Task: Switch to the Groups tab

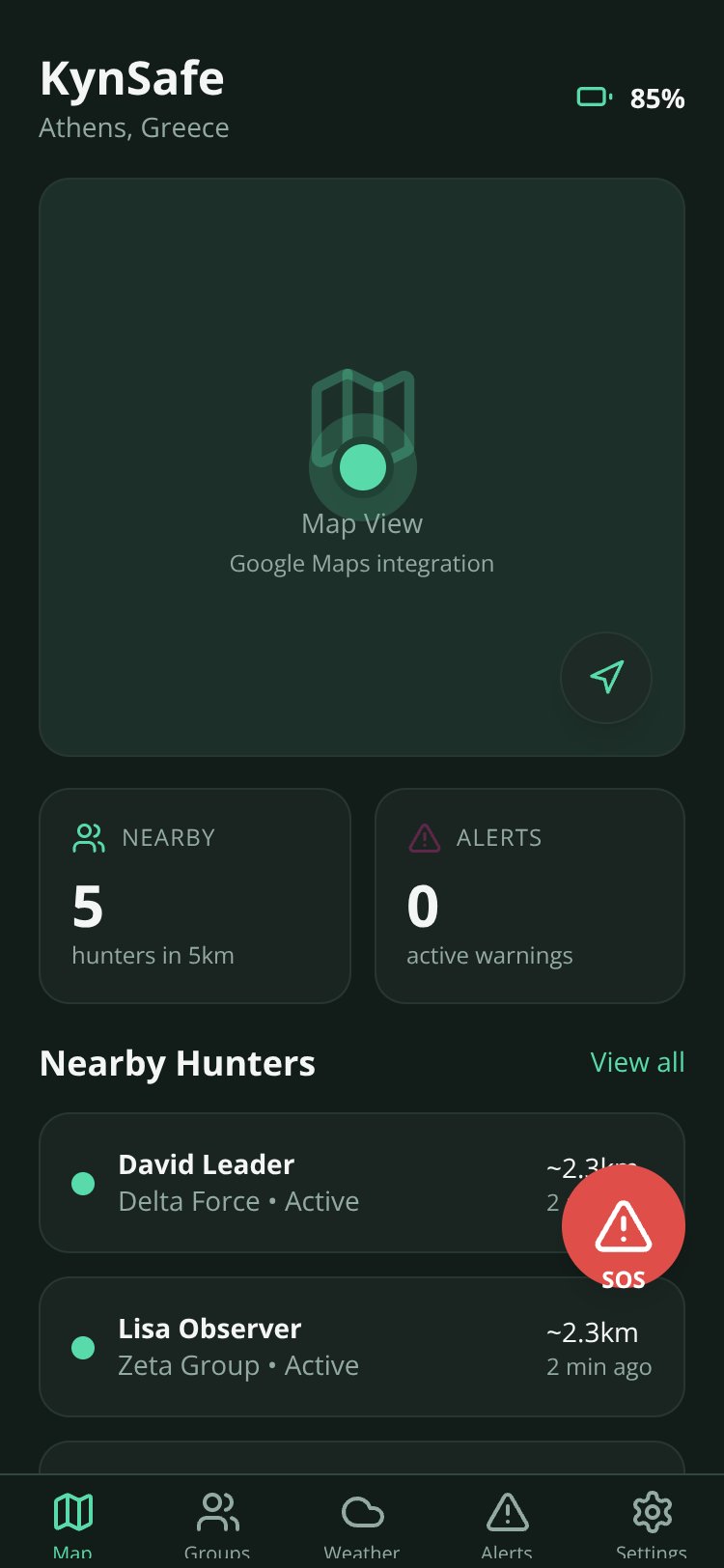Action: (x=217, y=1524)
